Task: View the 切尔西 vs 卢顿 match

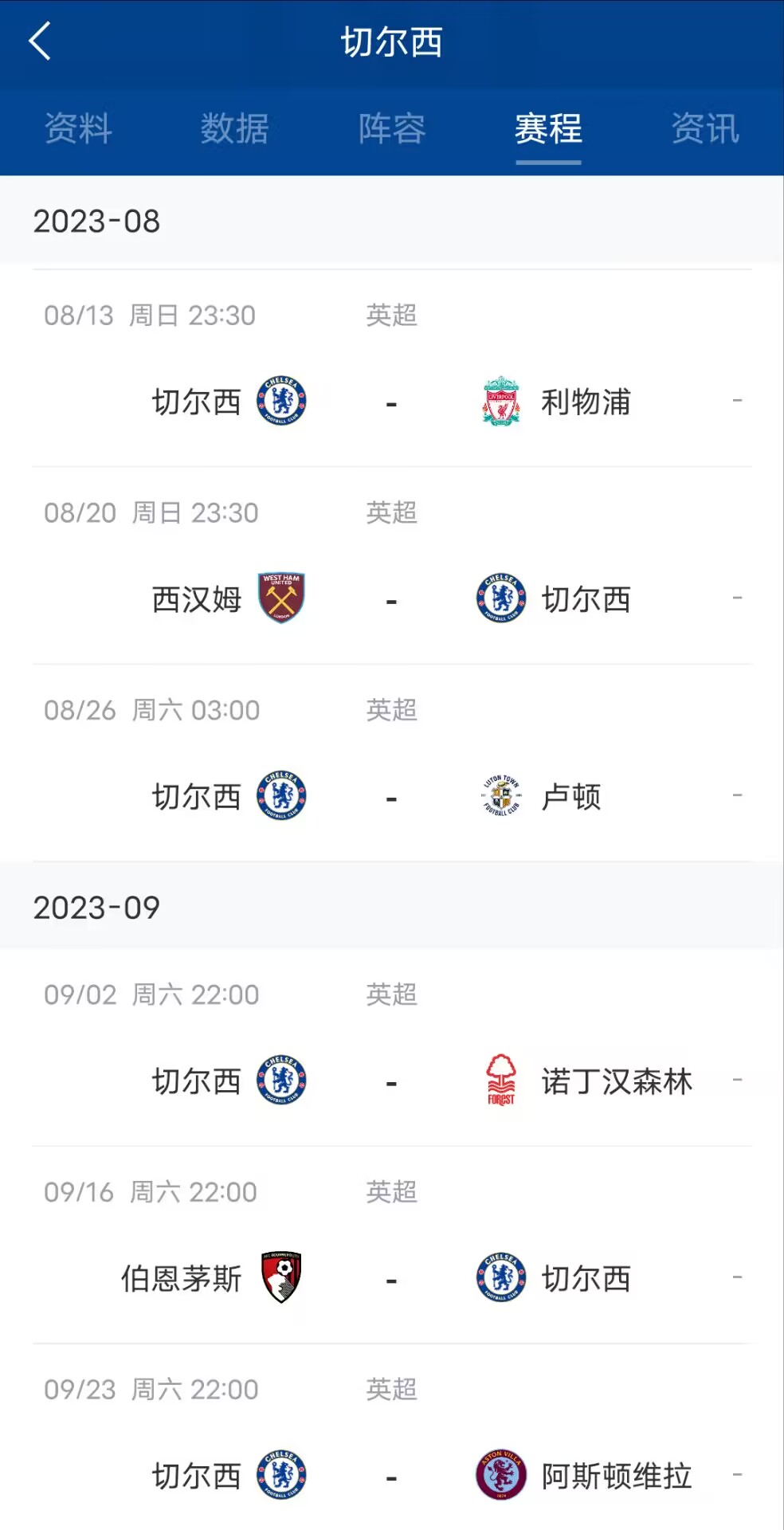Action: [x=392, y=763]
